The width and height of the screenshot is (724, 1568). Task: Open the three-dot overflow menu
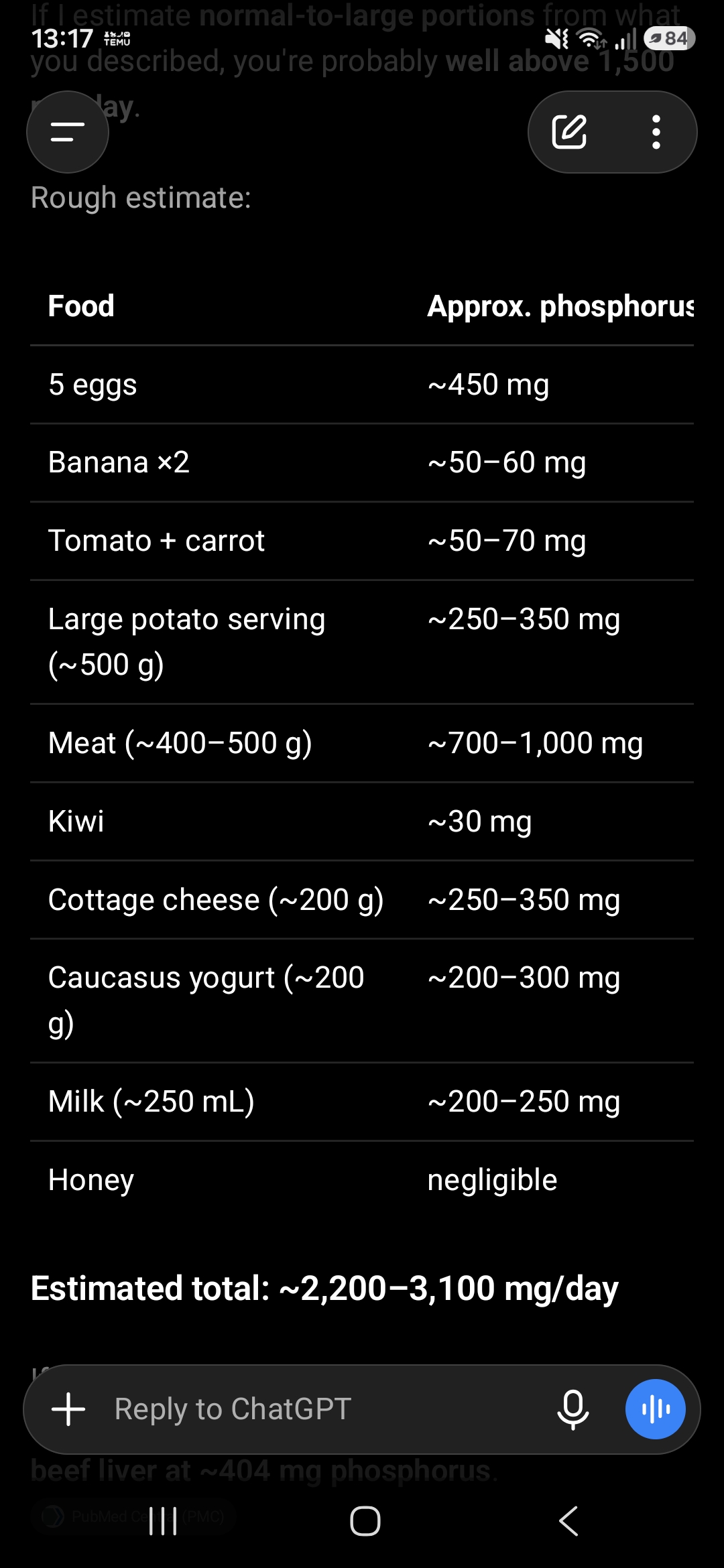656,132
